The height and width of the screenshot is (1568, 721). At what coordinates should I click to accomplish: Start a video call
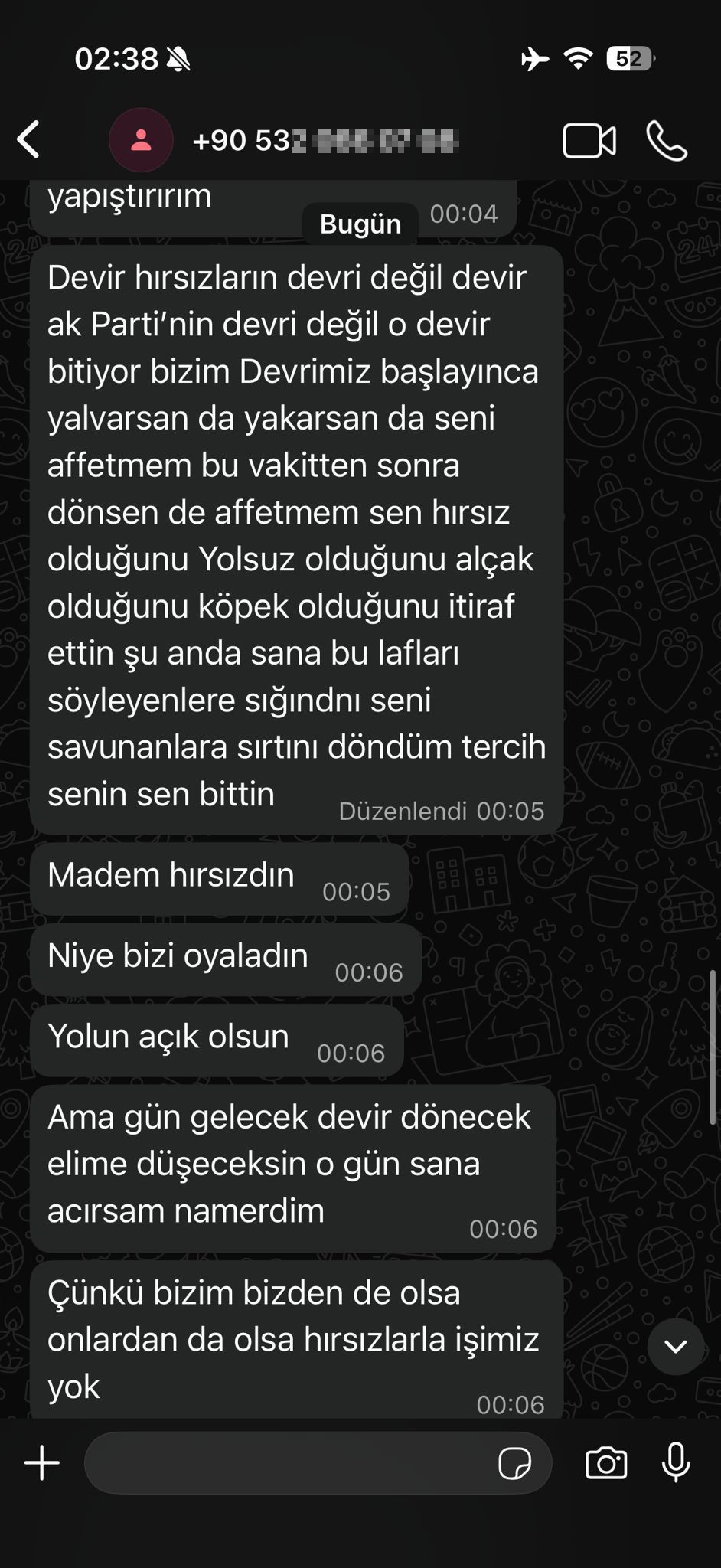589,141
